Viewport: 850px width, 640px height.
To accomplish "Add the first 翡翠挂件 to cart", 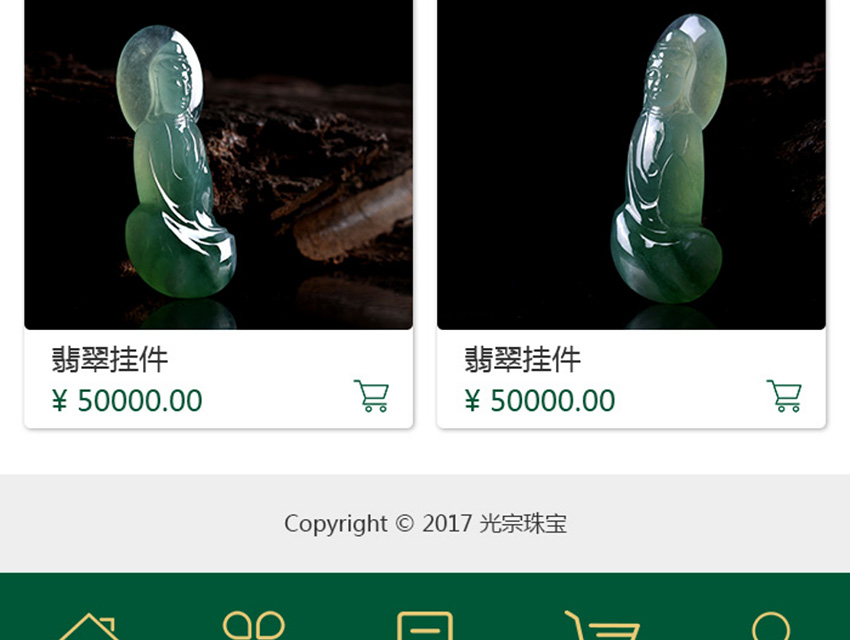I will 371,396.
